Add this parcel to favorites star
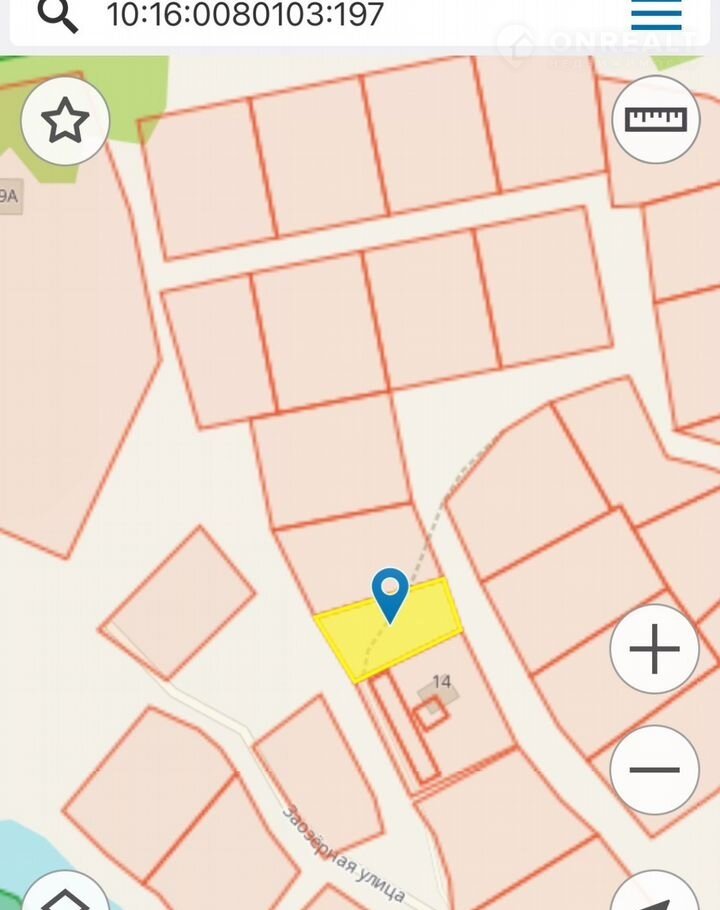Image resolution: width=720 pixels, height=910 pixels. (x=65, y=121)
